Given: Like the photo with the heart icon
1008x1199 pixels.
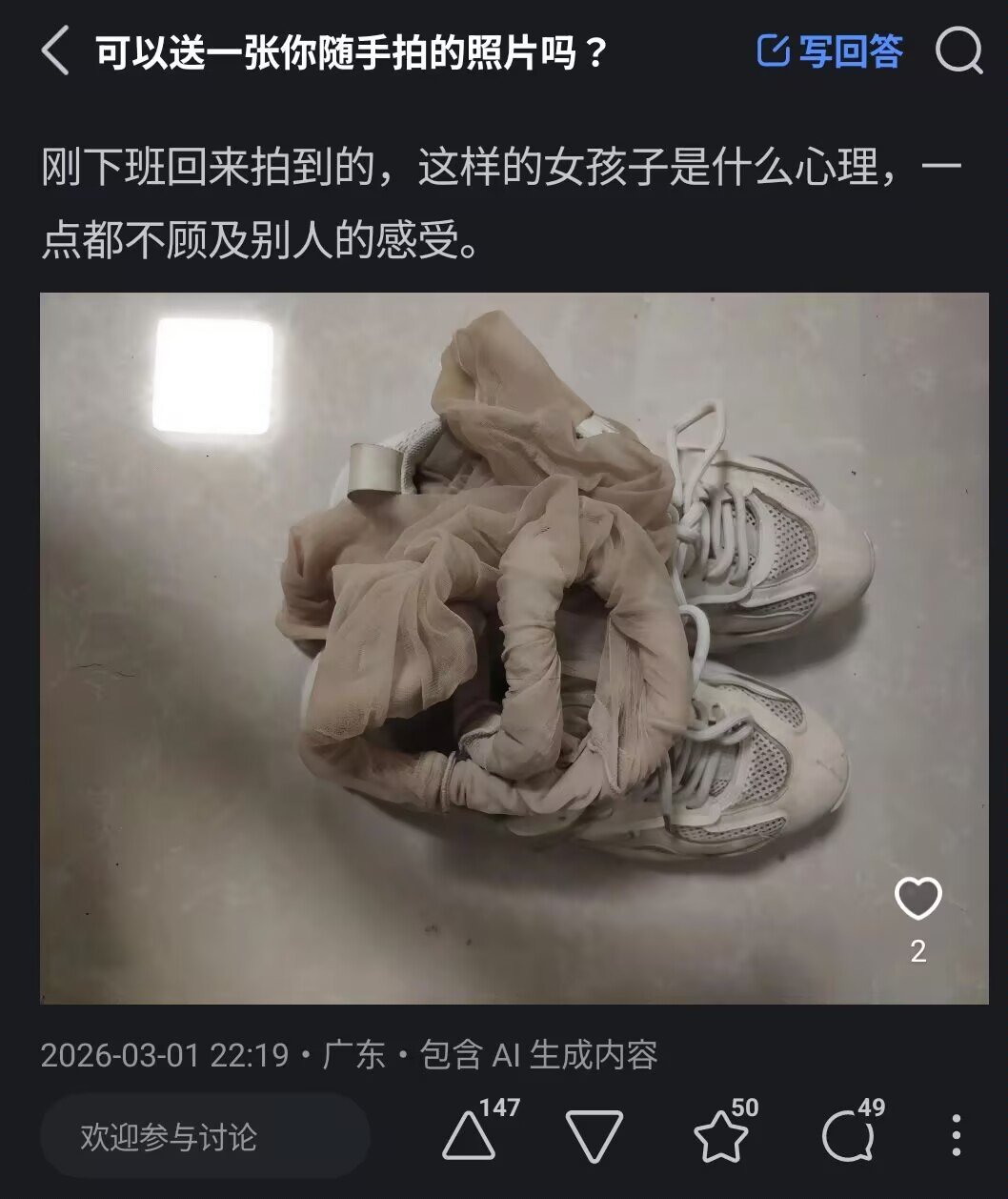Looking at the screenshot, I should [917, 899].
